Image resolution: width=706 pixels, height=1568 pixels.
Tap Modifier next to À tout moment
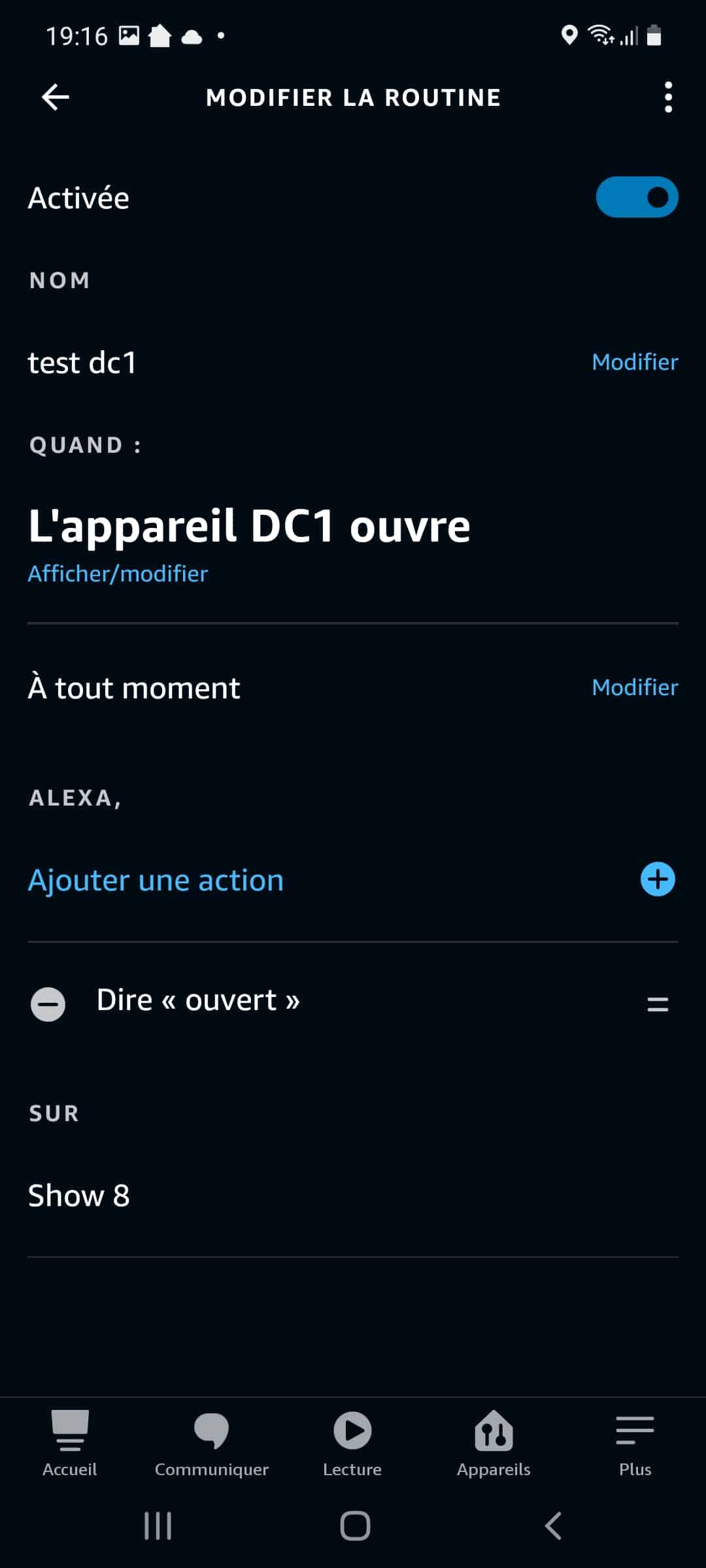pyautogui.click(x=635, y=687)
